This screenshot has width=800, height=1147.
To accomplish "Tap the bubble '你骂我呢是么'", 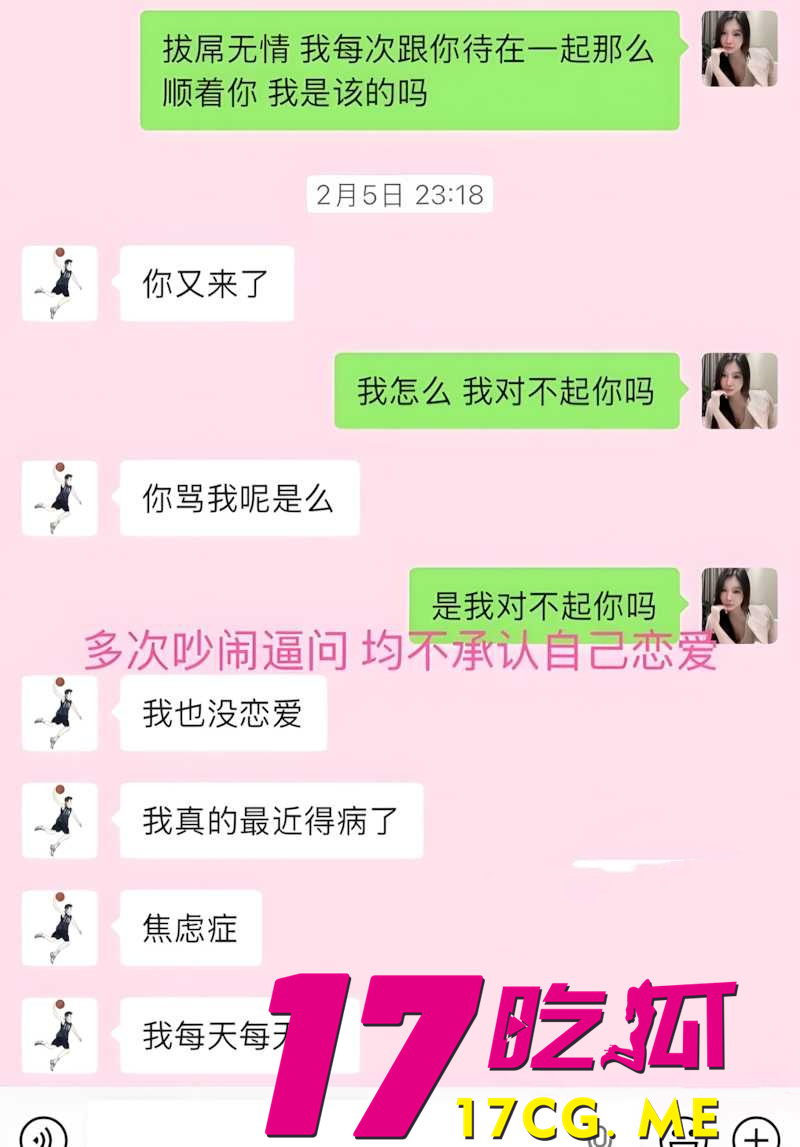I will click(x=238, y=498).
